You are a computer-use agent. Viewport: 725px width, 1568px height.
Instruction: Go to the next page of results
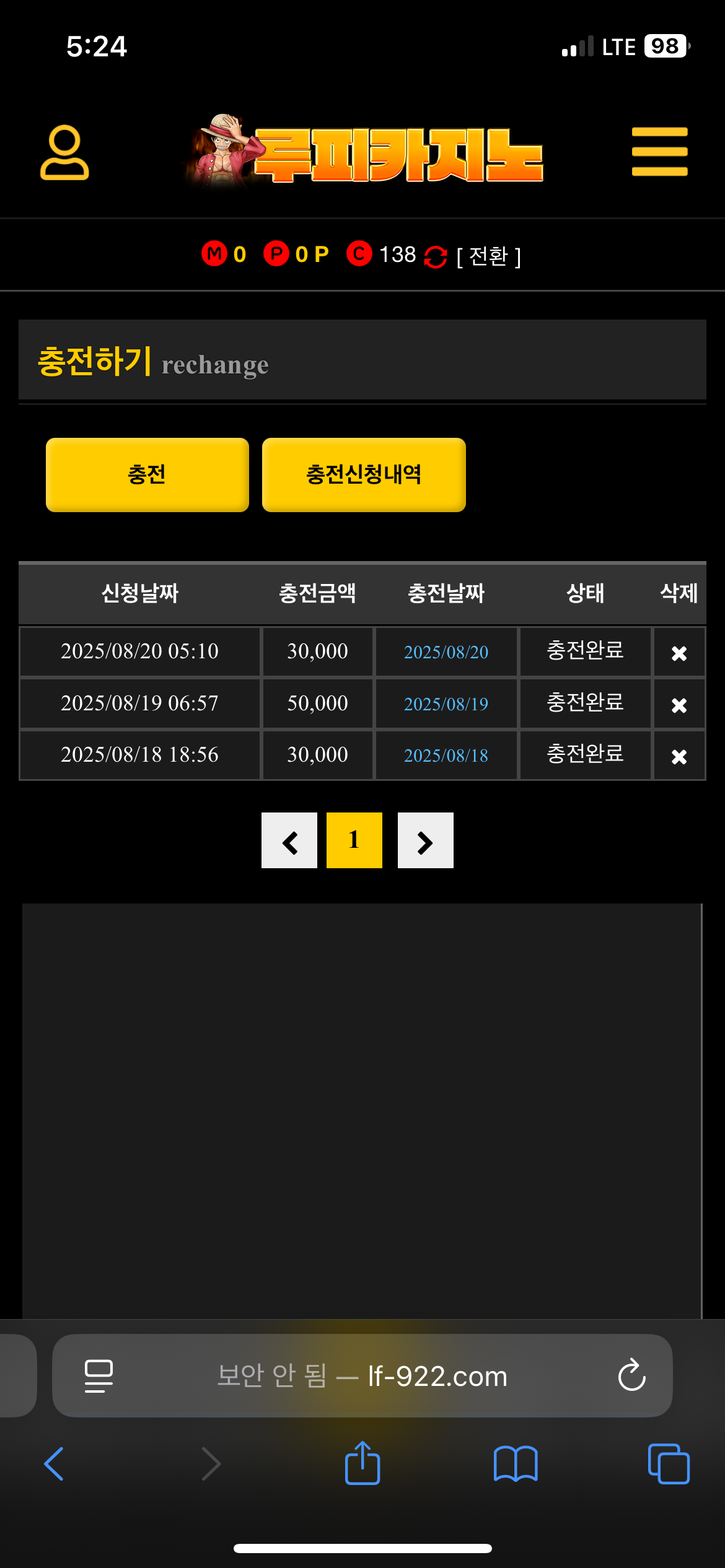426,840
